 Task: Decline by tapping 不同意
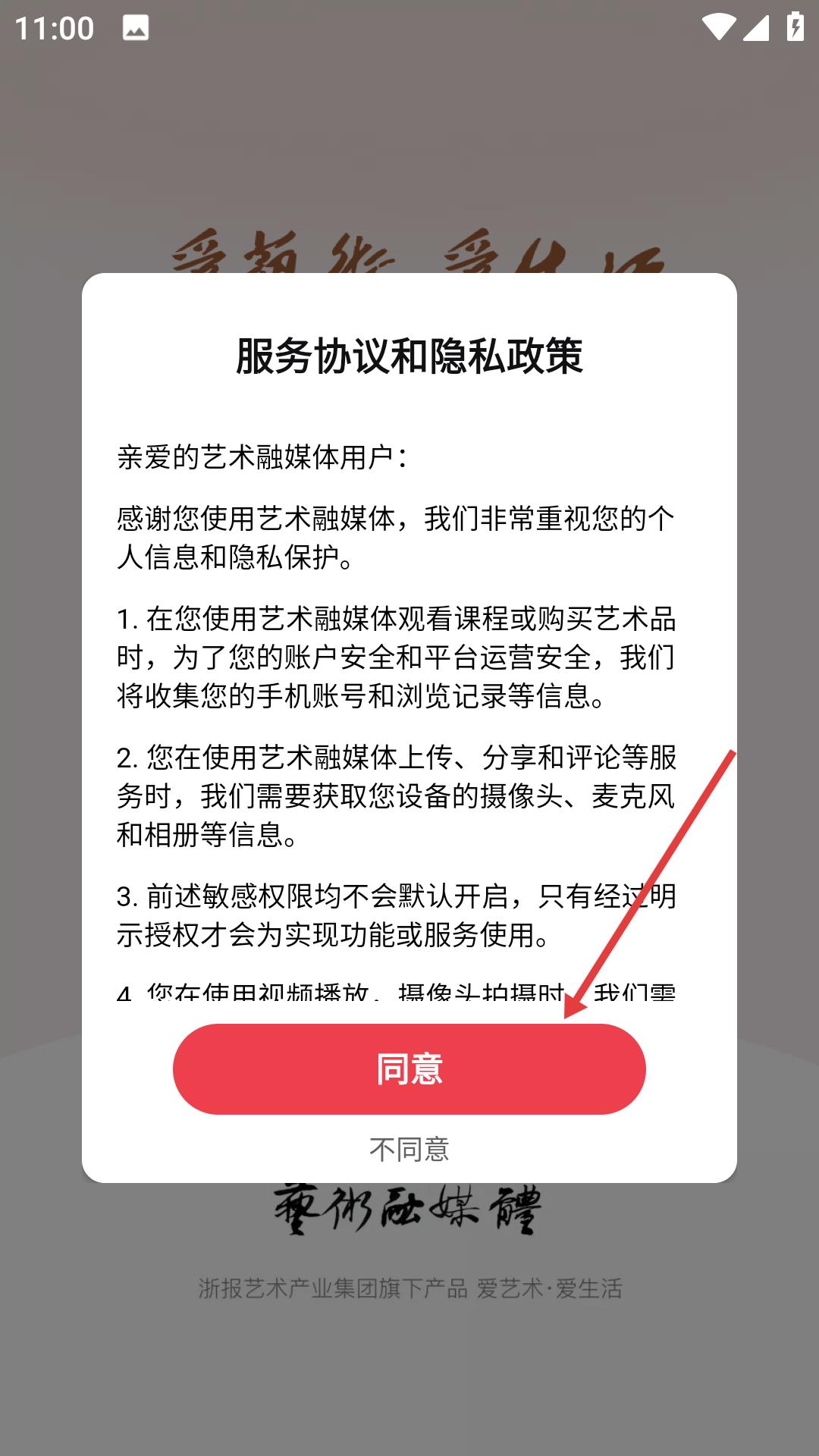409,1150
